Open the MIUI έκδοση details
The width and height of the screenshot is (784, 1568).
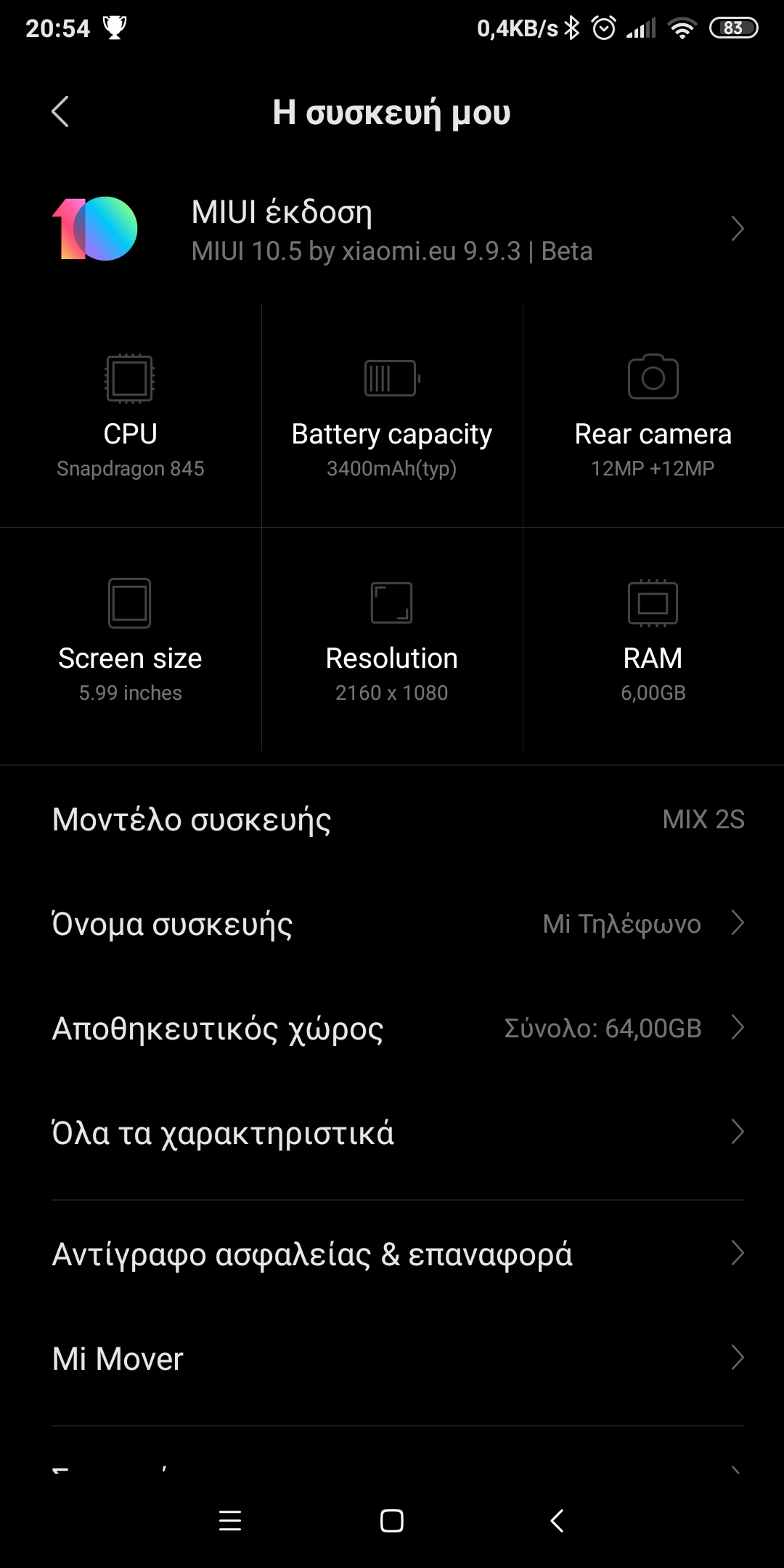392,229
